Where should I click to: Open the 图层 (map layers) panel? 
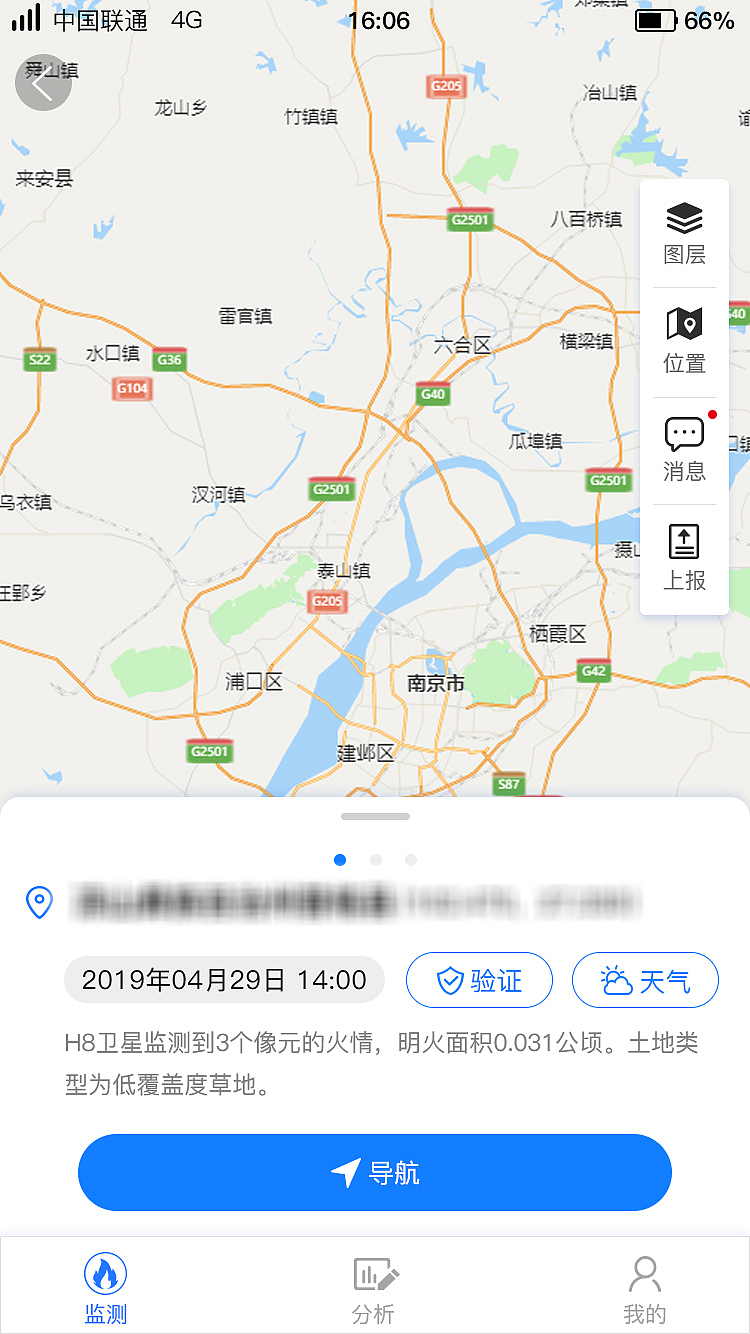(684, 233)
